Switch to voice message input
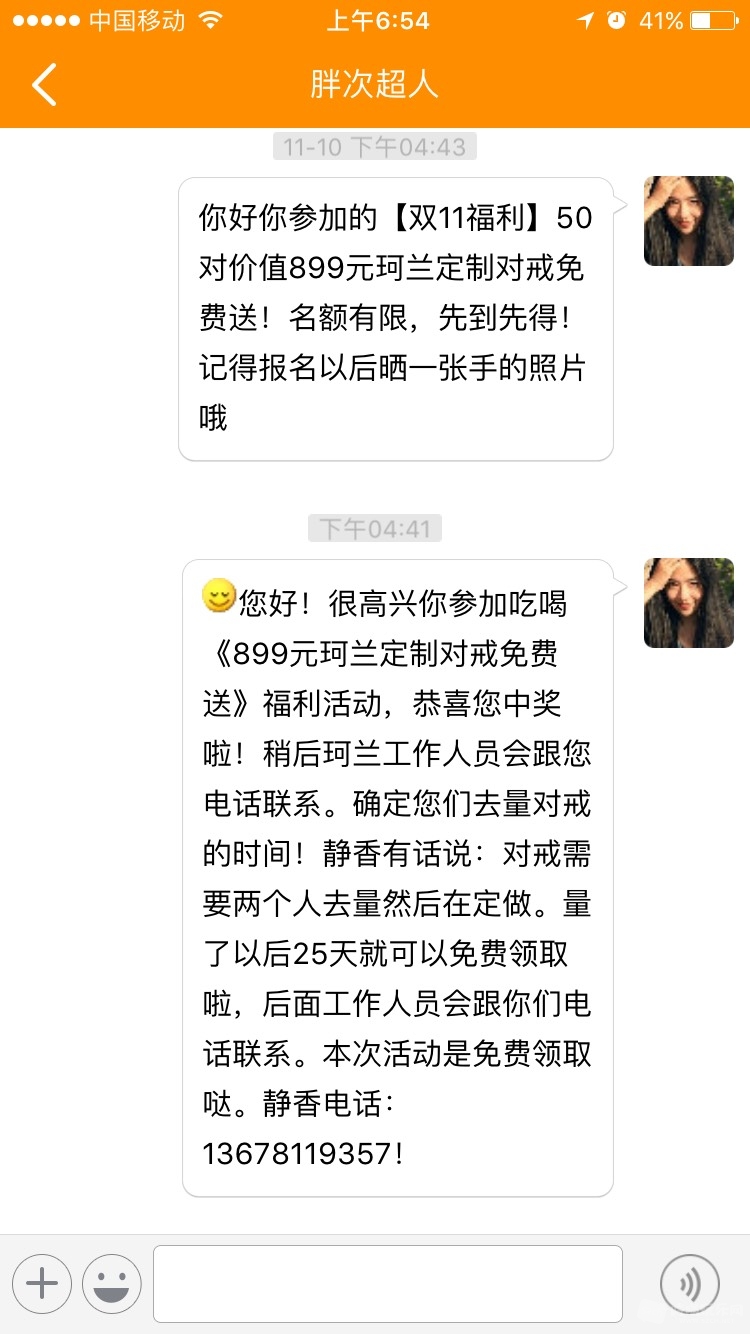750x1334 pixels. click(x=689, y=1283)
